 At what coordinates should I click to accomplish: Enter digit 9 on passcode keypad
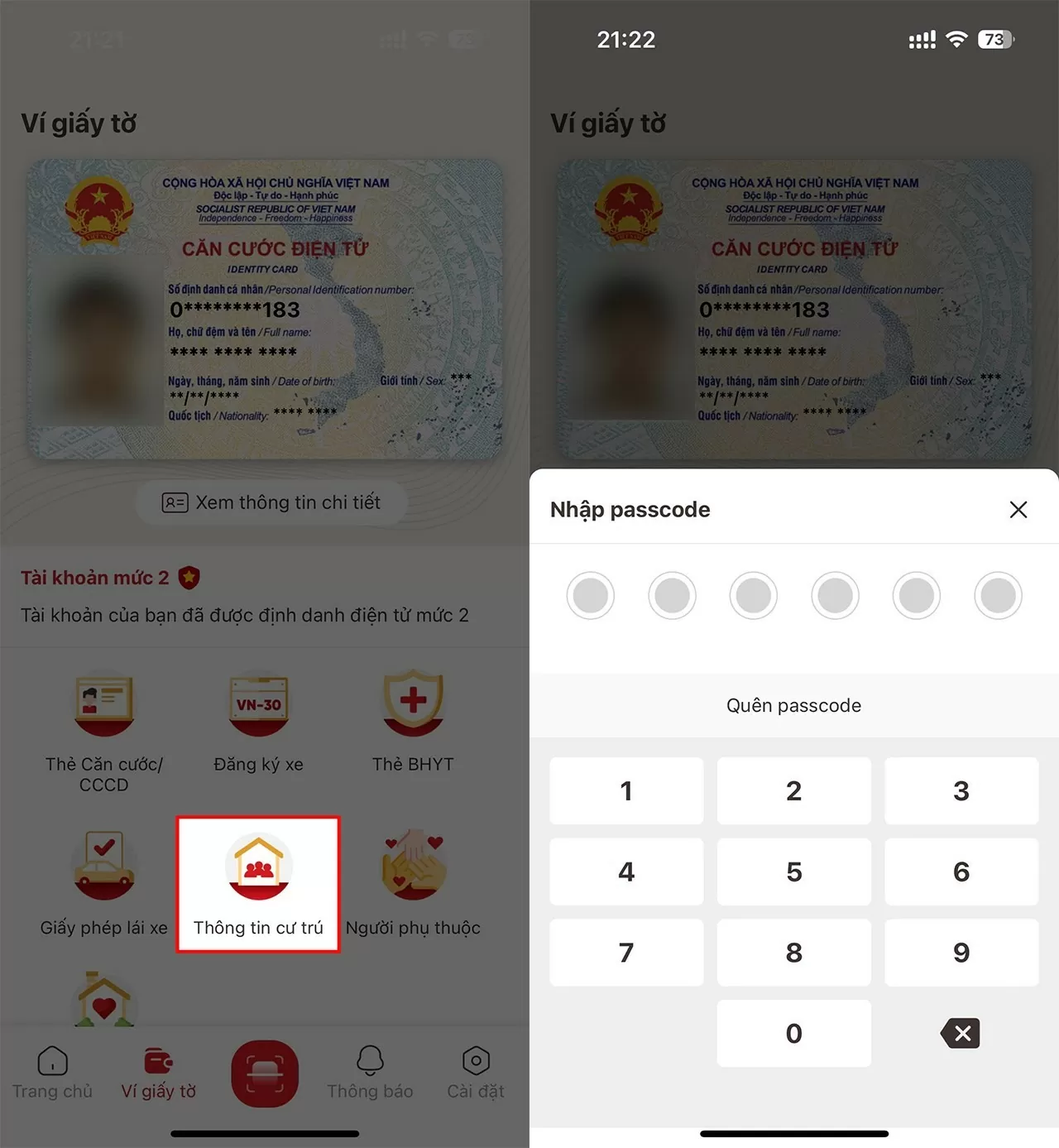coord(961,952)
